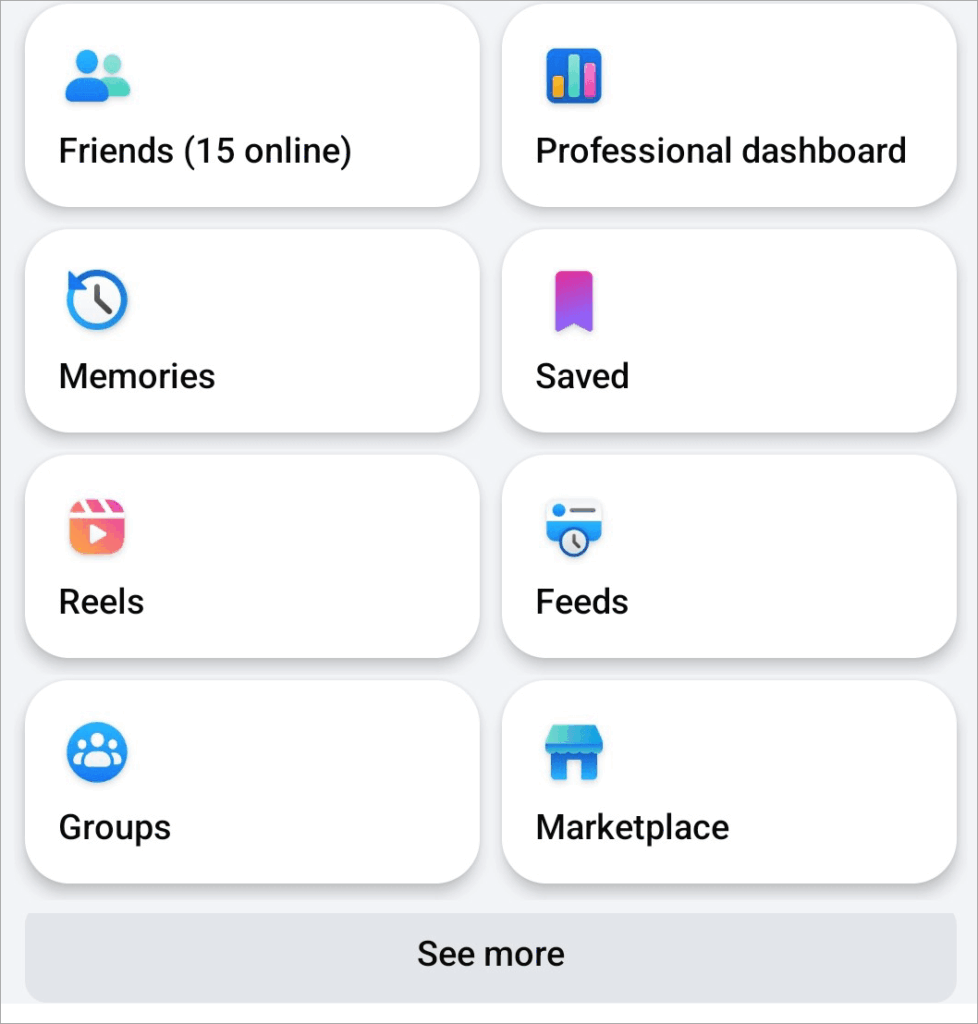Screen dimensions: 978x1024
Task: Shop on Marketplace
Action: tap(729, 783)
